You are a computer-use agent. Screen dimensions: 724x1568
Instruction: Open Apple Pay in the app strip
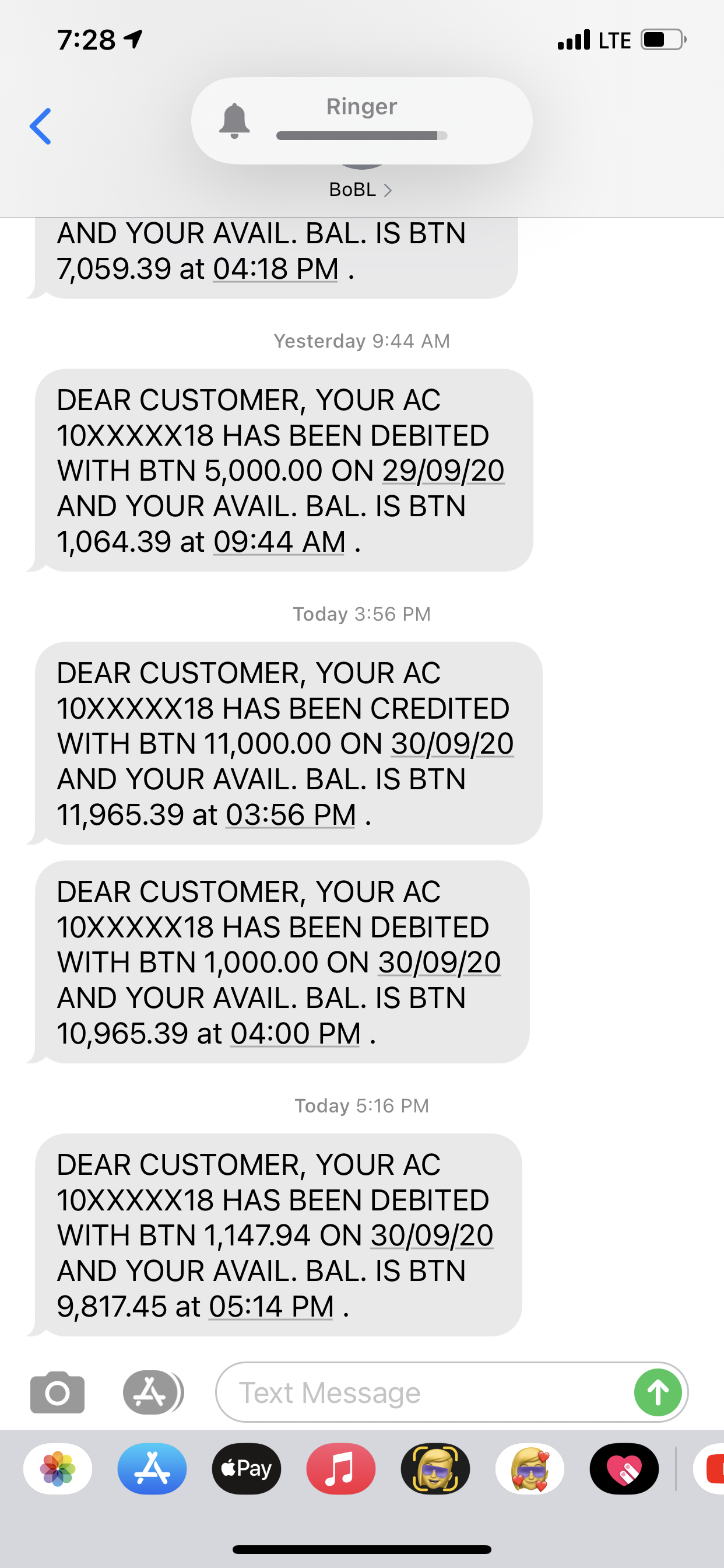pos(247,1469)
